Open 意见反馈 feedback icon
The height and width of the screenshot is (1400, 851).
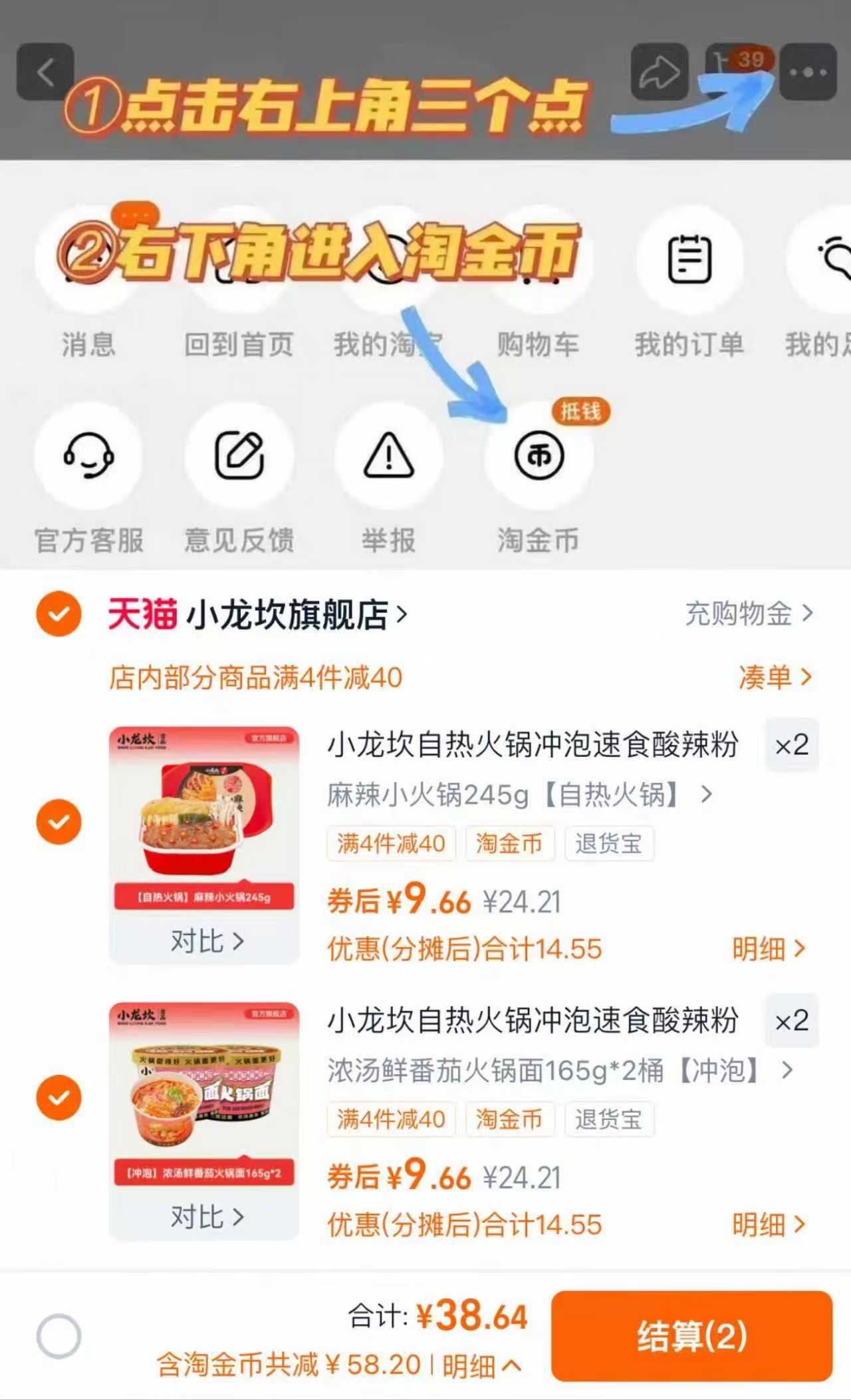[239, 456]
